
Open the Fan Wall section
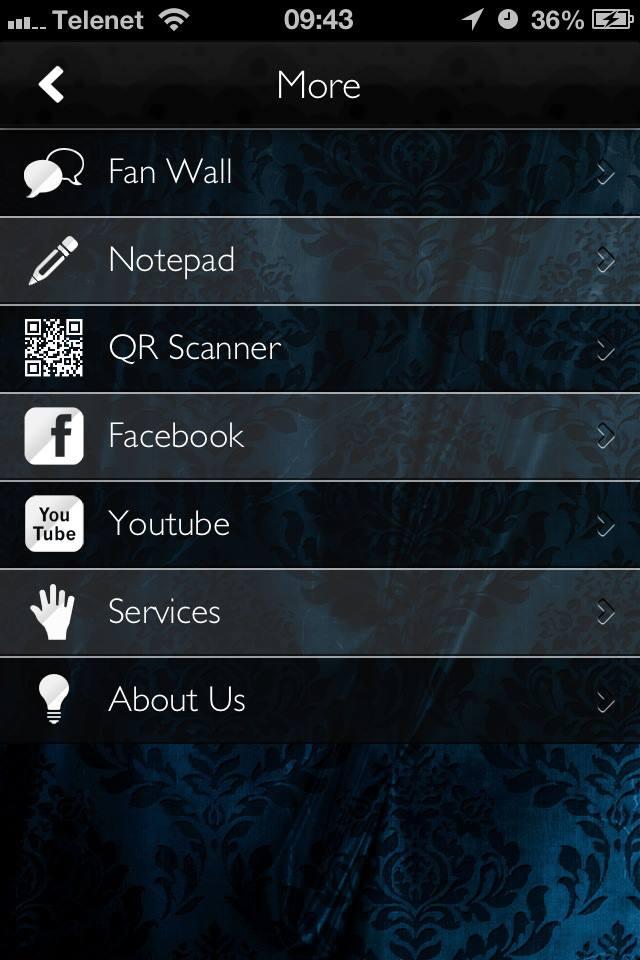[320, 172]
